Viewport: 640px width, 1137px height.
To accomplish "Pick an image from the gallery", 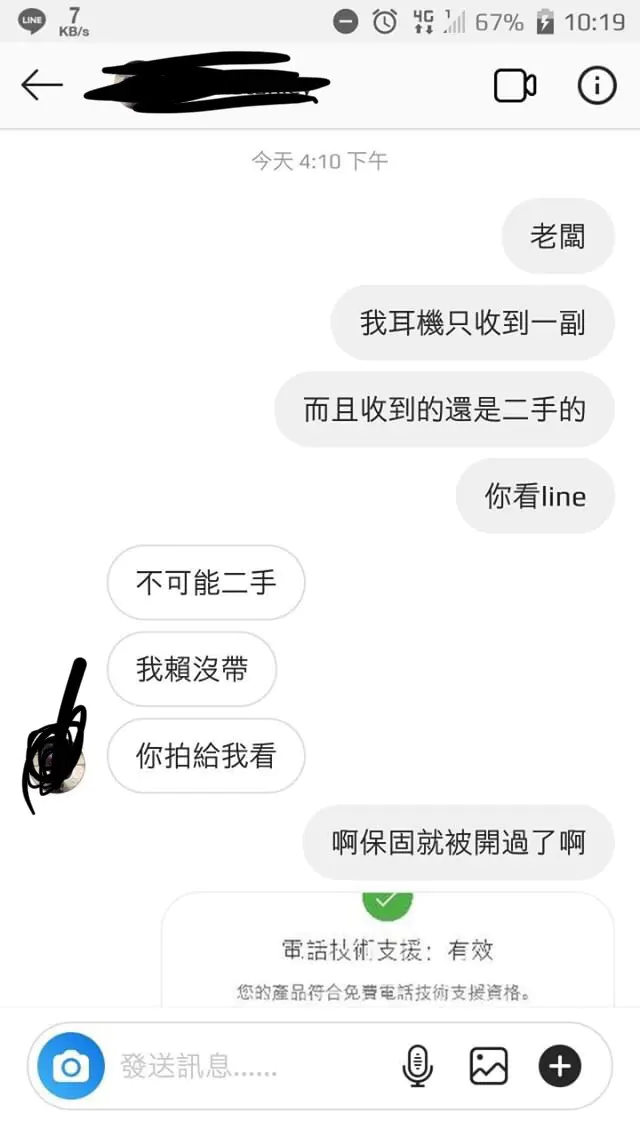I will (x=488, y=1069).
